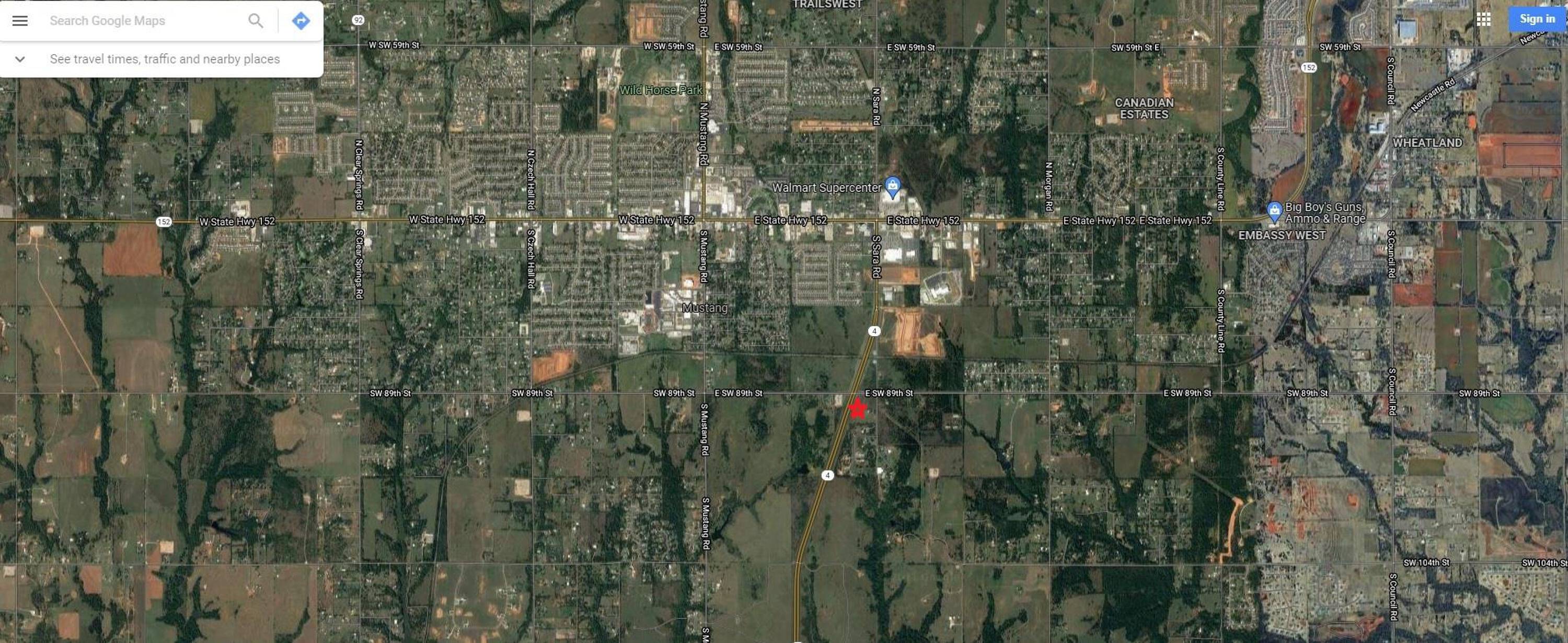Viewport: 1568px width, 643px height.
Task: Select Big Boy's Guns, Ammo & Range pin
Action: [1274, 212]
